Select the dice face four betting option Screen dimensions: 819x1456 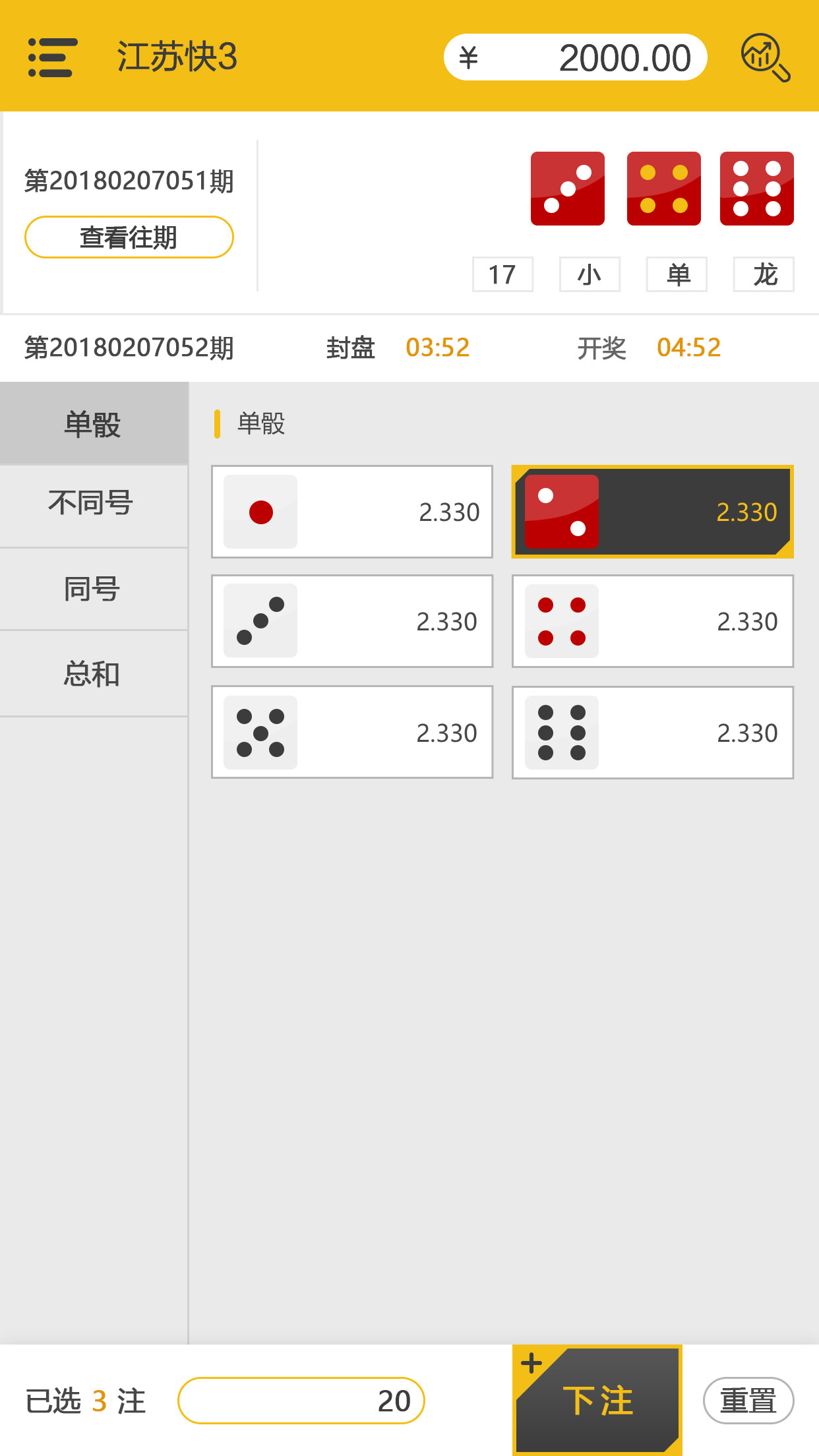pyautogui.click(x=652, y=621)
